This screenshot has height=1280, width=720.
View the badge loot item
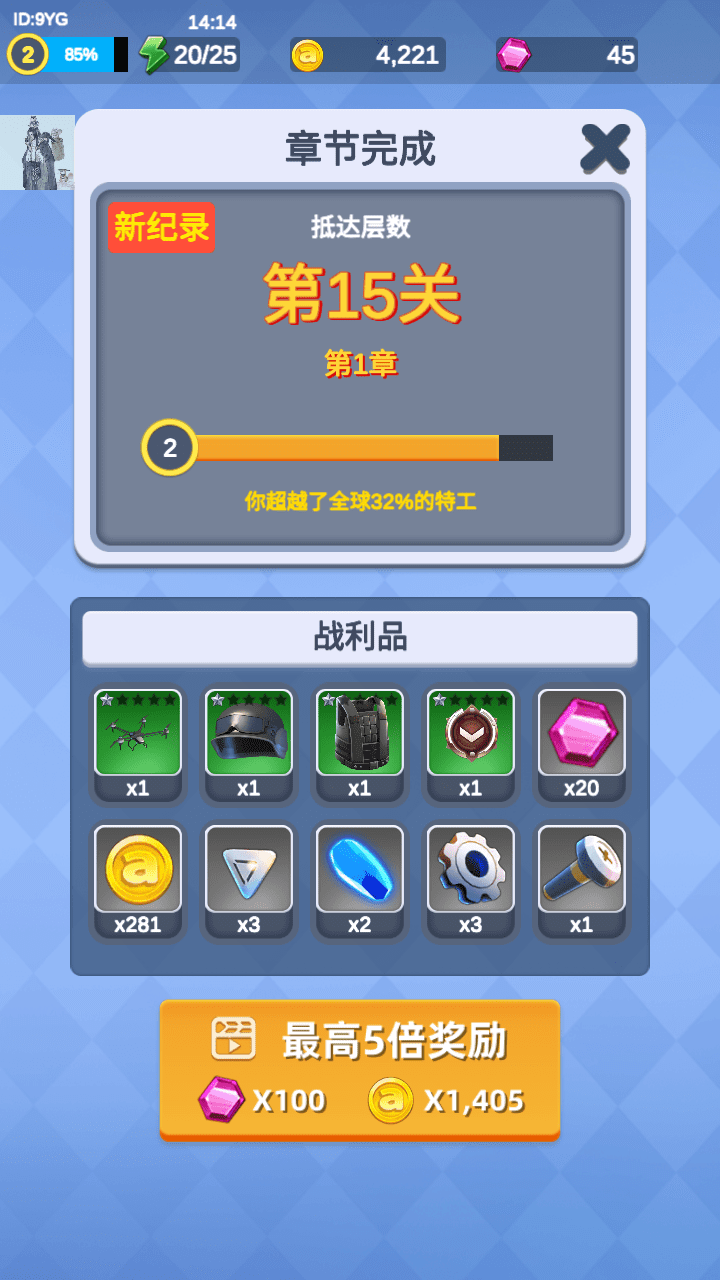tap(471, 733)
